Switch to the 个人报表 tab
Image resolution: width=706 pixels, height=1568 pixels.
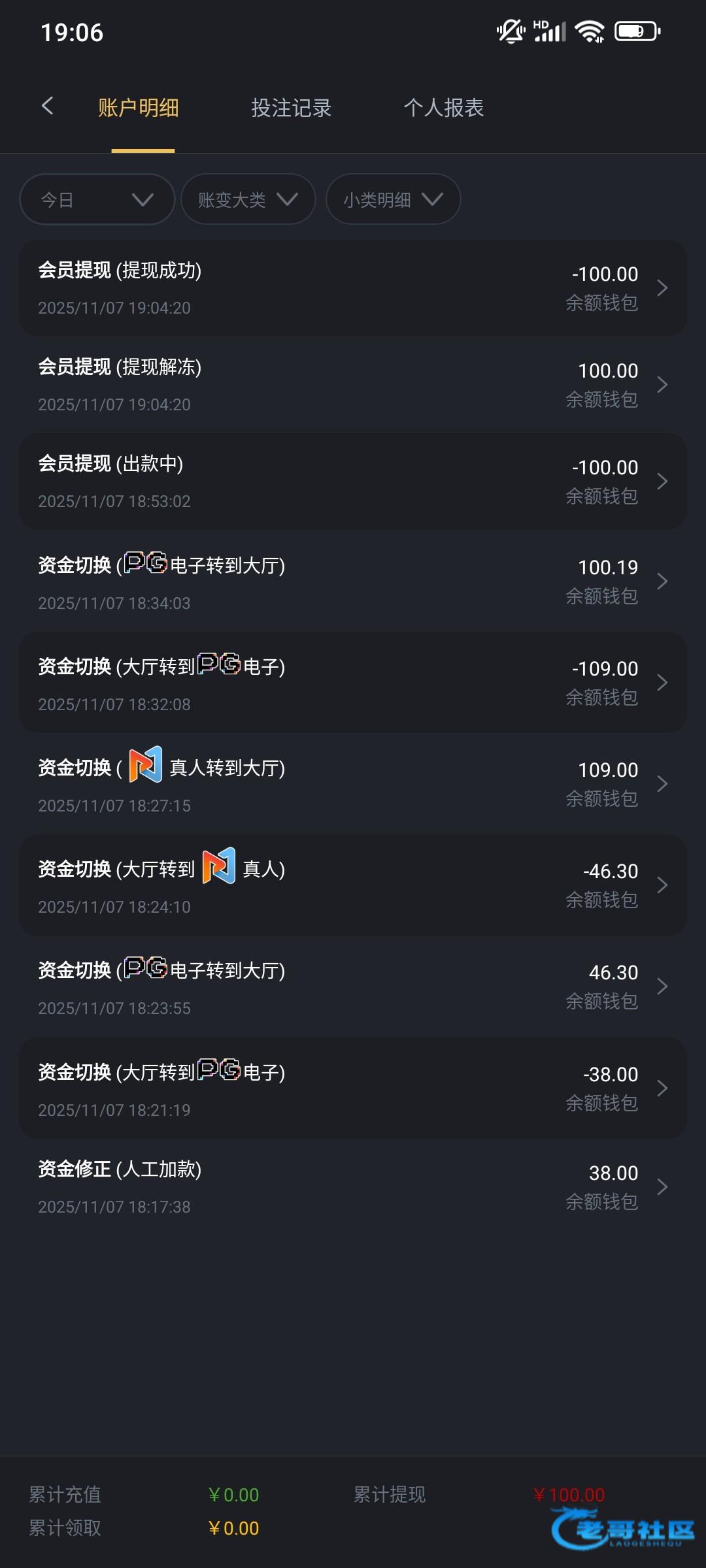pos(444,108)
